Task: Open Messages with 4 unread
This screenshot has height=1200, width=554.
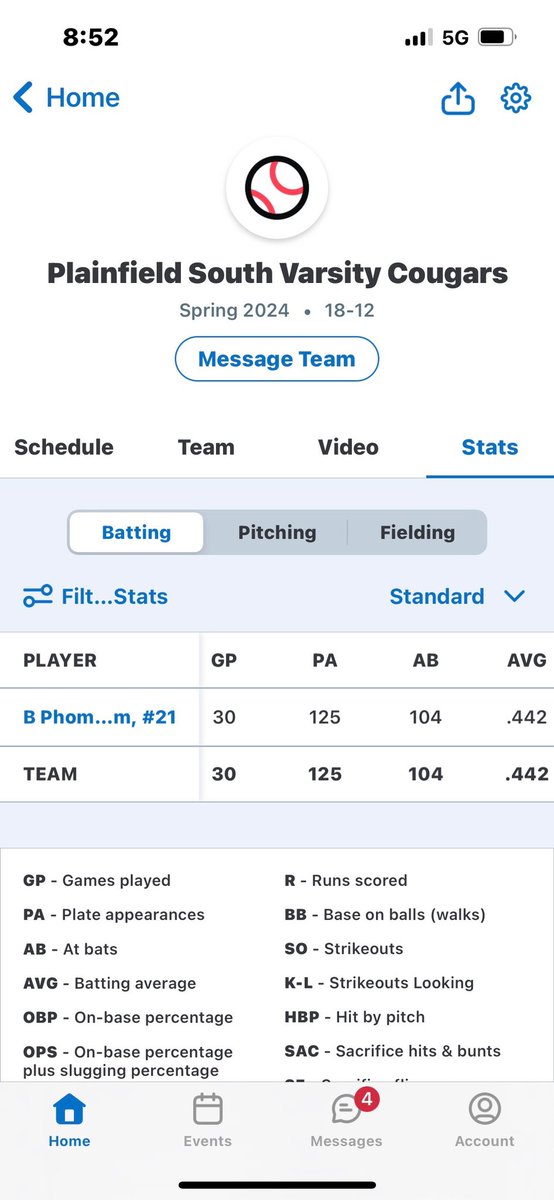Action: click(x=346, y=1119)
